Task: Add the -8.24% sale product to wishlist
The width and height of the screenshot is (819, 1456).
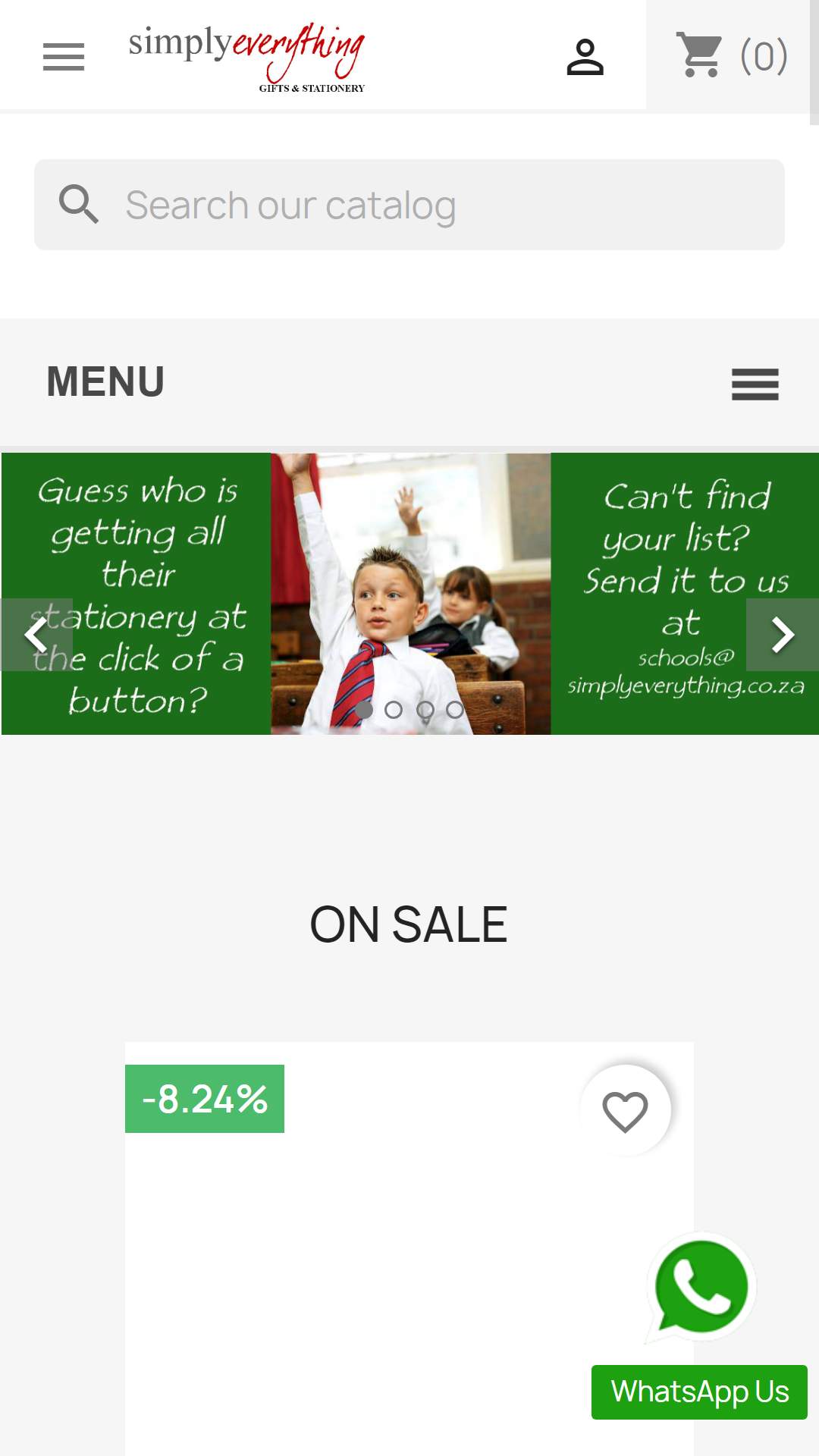Action: (x=625, y=1111)
